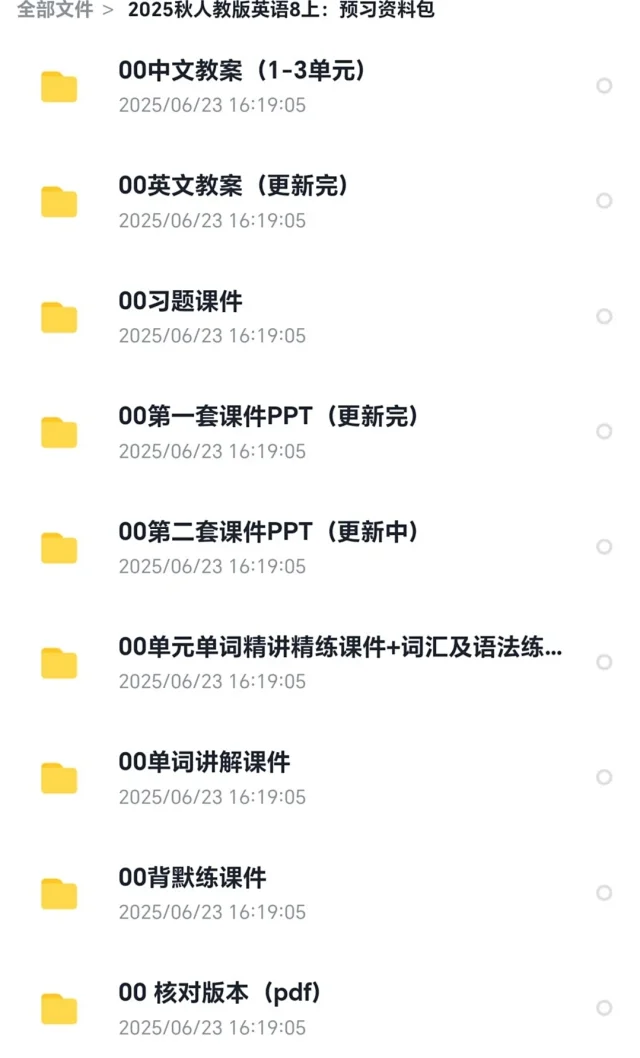Select the circle for 00单元单词精讲精练课件
Viewport: 640px width, 1058px height.
(604, 662)
